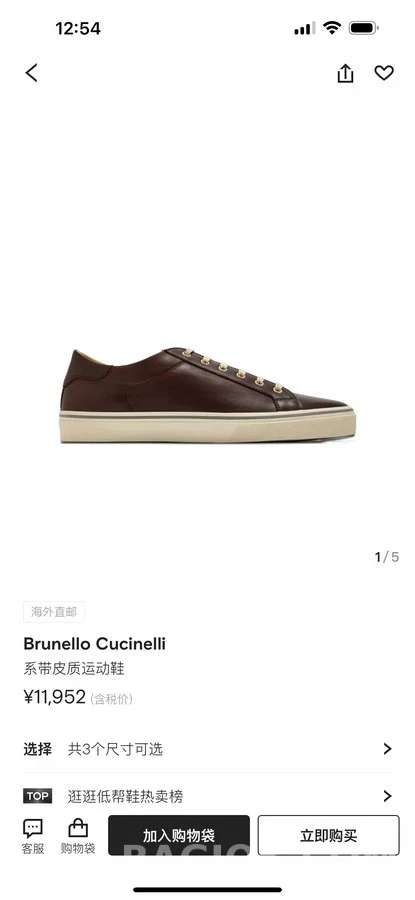Open the sneaker product image

208,395
